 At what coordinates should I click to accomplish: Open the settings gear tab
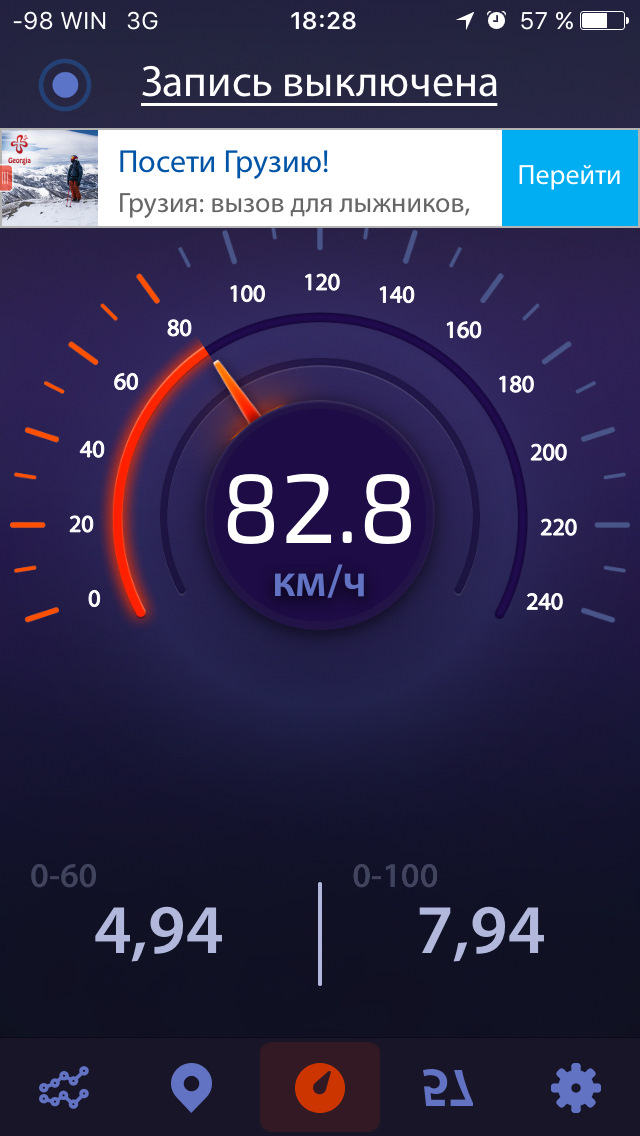pos(575,1087)
